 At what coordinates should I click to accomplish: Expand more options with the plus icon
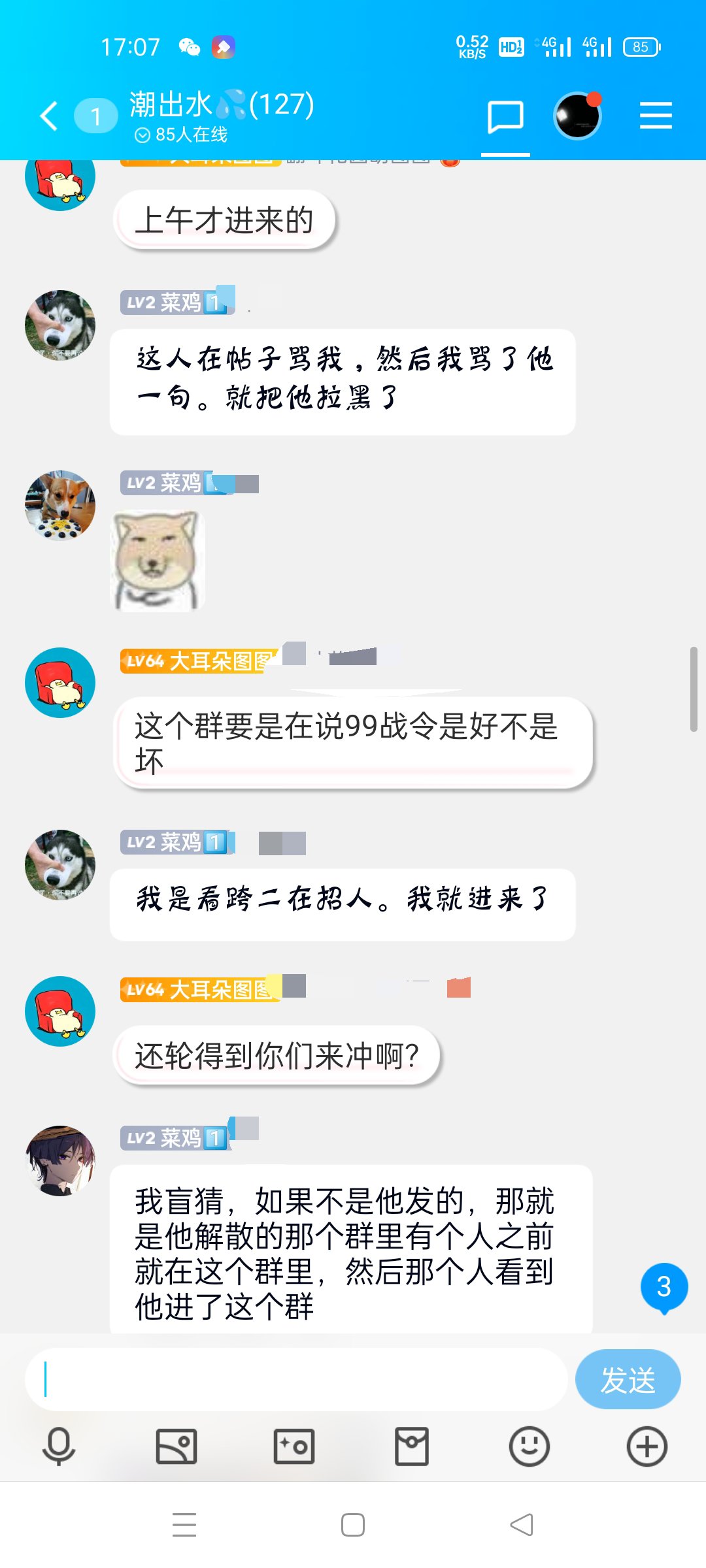[647, 1446]
